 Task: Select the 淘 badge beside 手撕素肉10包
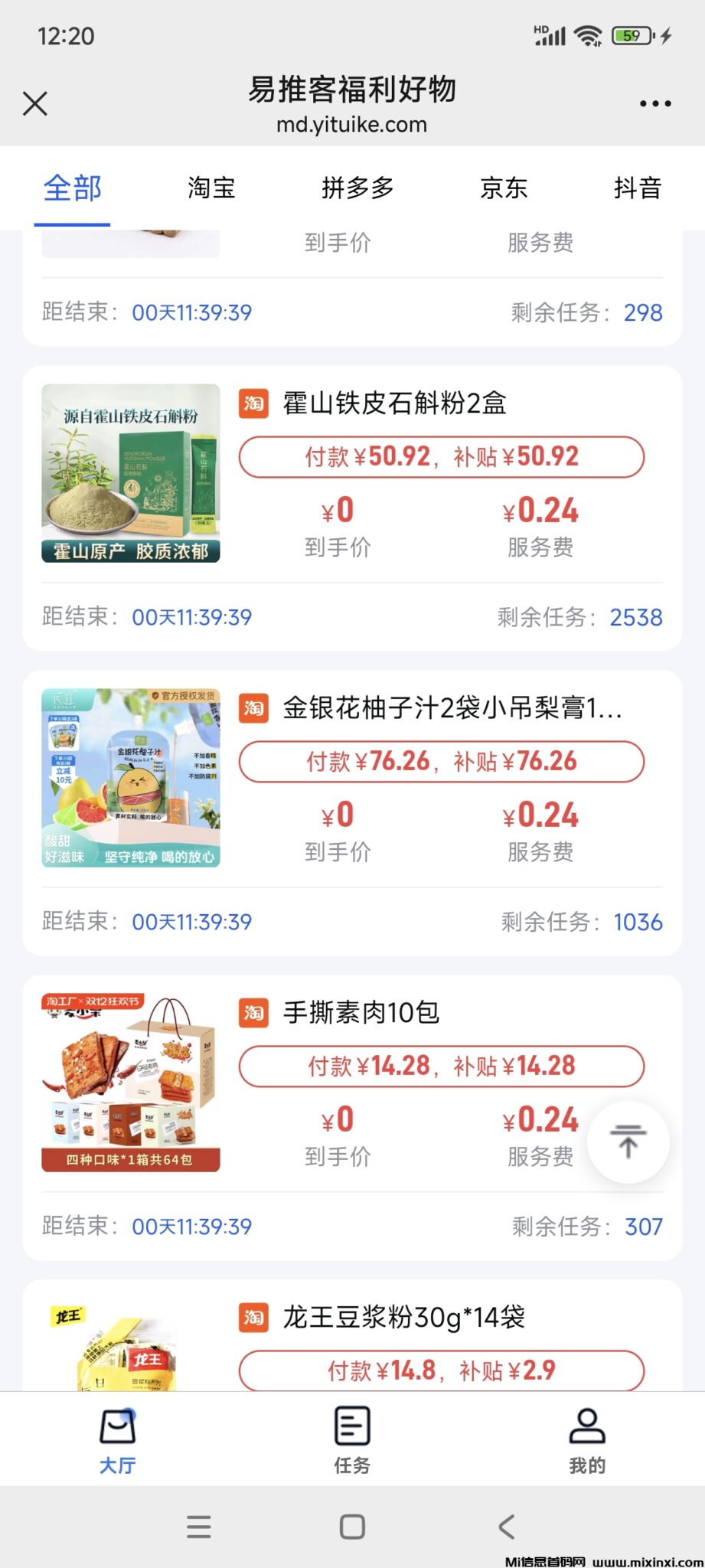pyautogui.click(x=253, y=1013)
